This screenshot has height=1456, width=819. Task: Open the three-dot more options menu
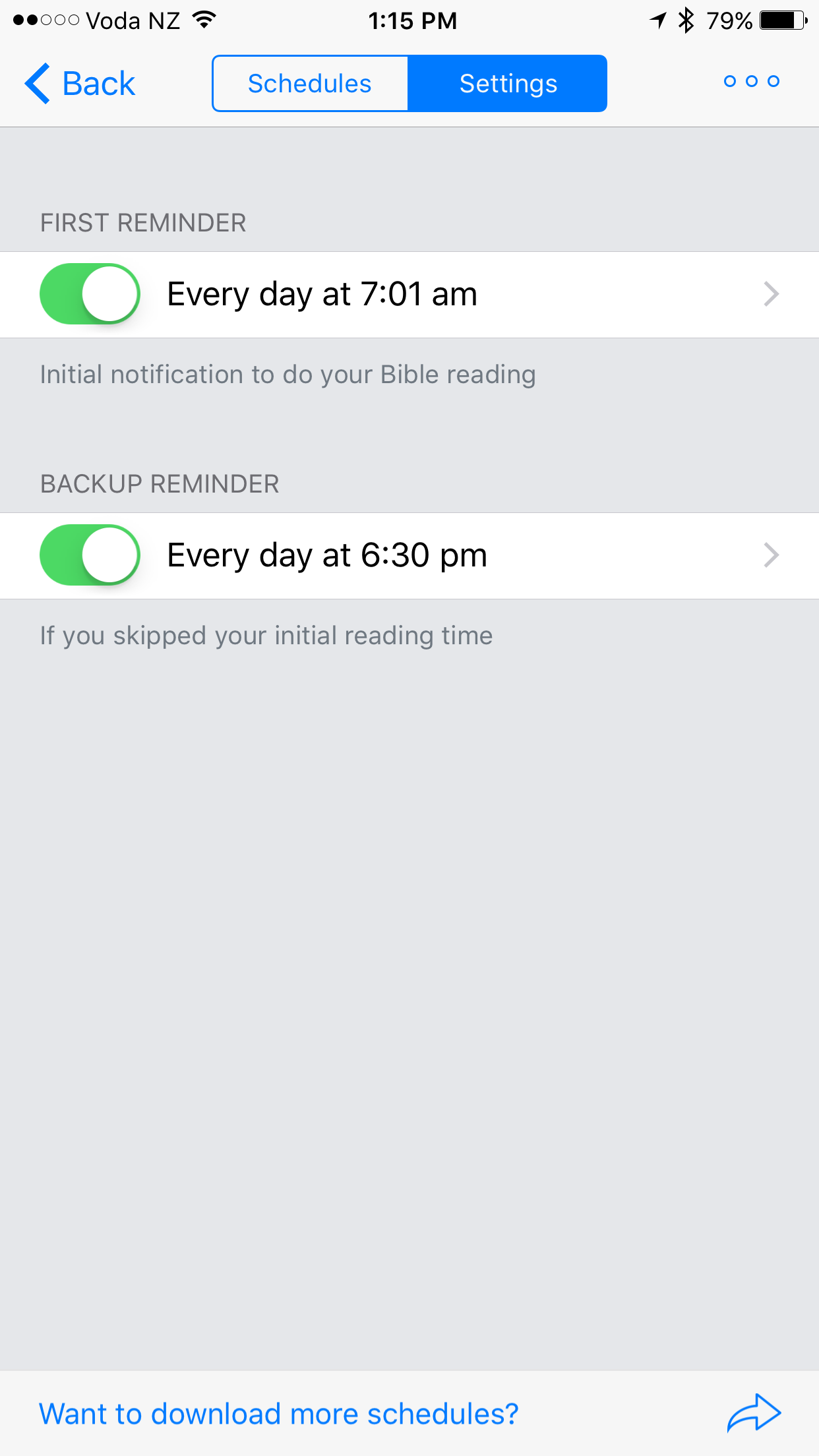pos(751,81)
